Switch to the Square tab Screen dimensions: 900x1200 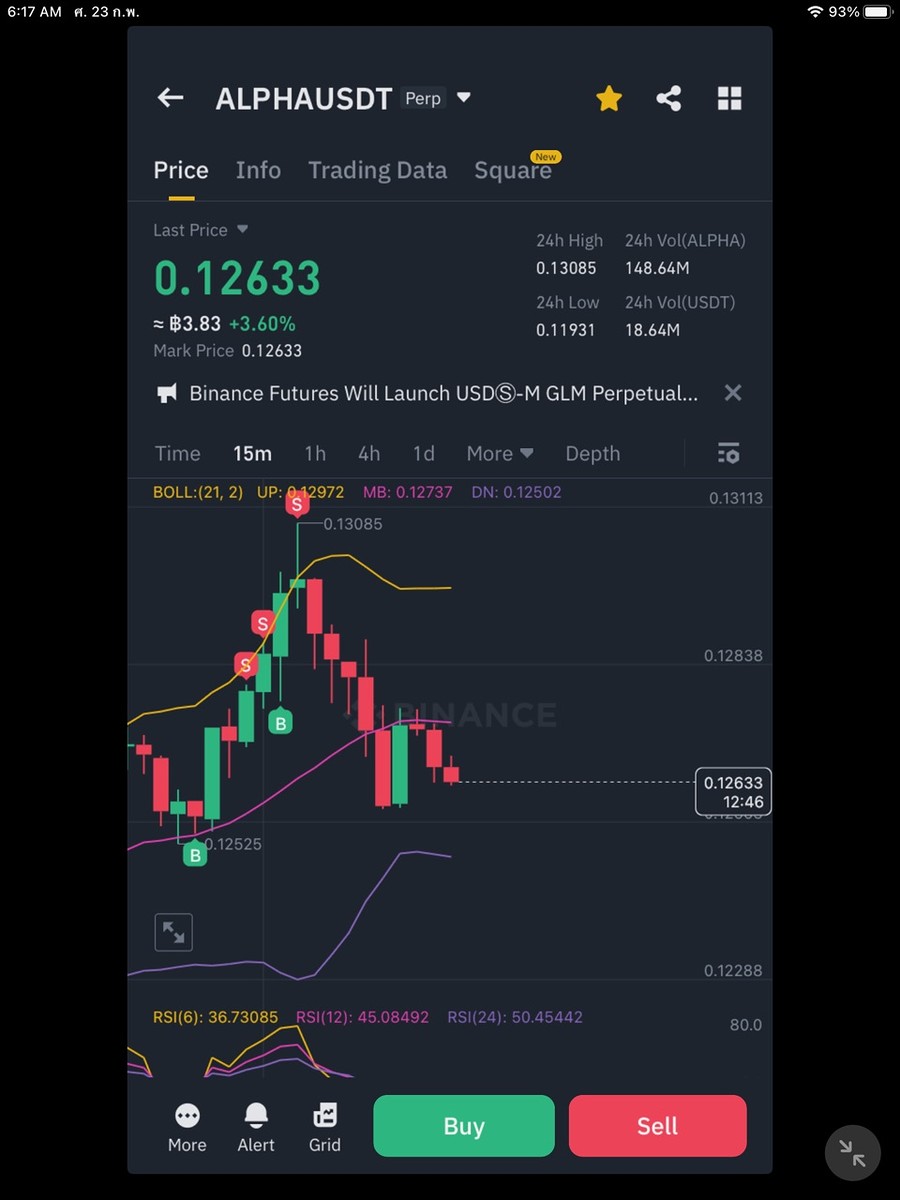(x=513, y=170)
